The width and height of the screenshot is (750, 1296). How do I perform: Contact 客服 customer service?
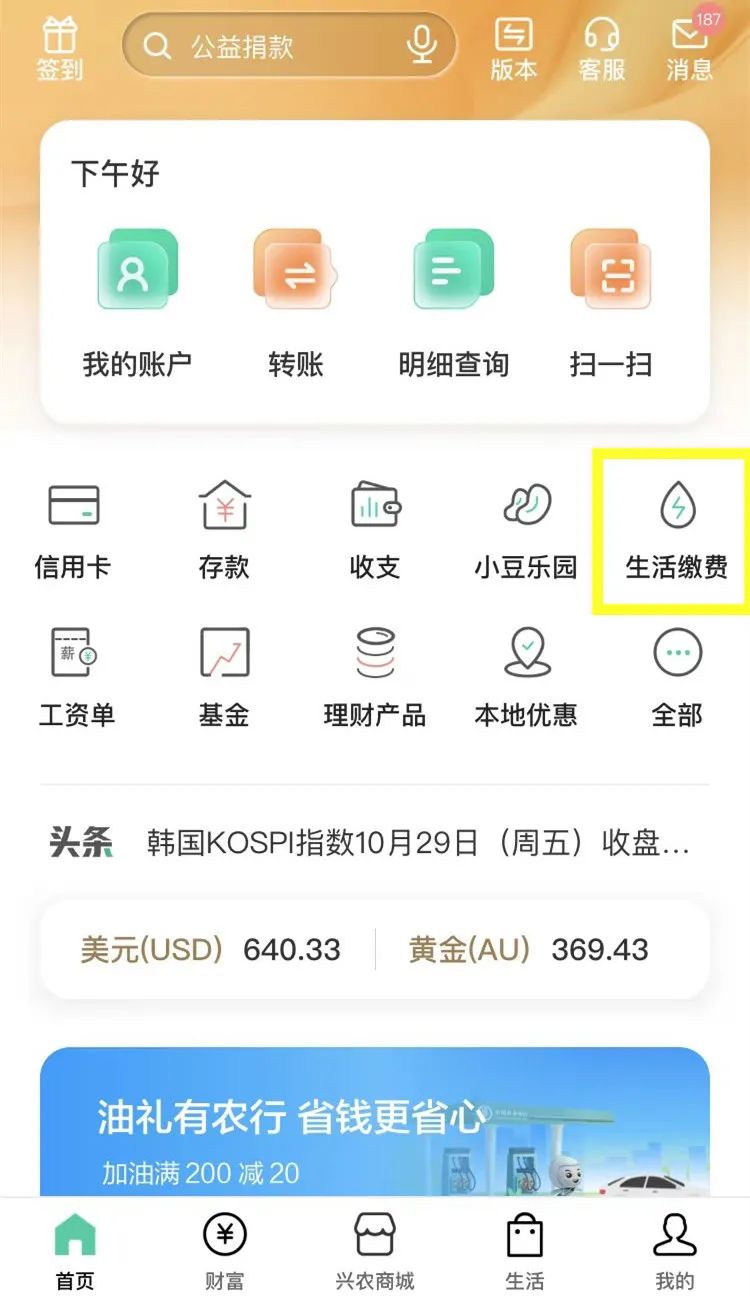(x=602, y=49)
